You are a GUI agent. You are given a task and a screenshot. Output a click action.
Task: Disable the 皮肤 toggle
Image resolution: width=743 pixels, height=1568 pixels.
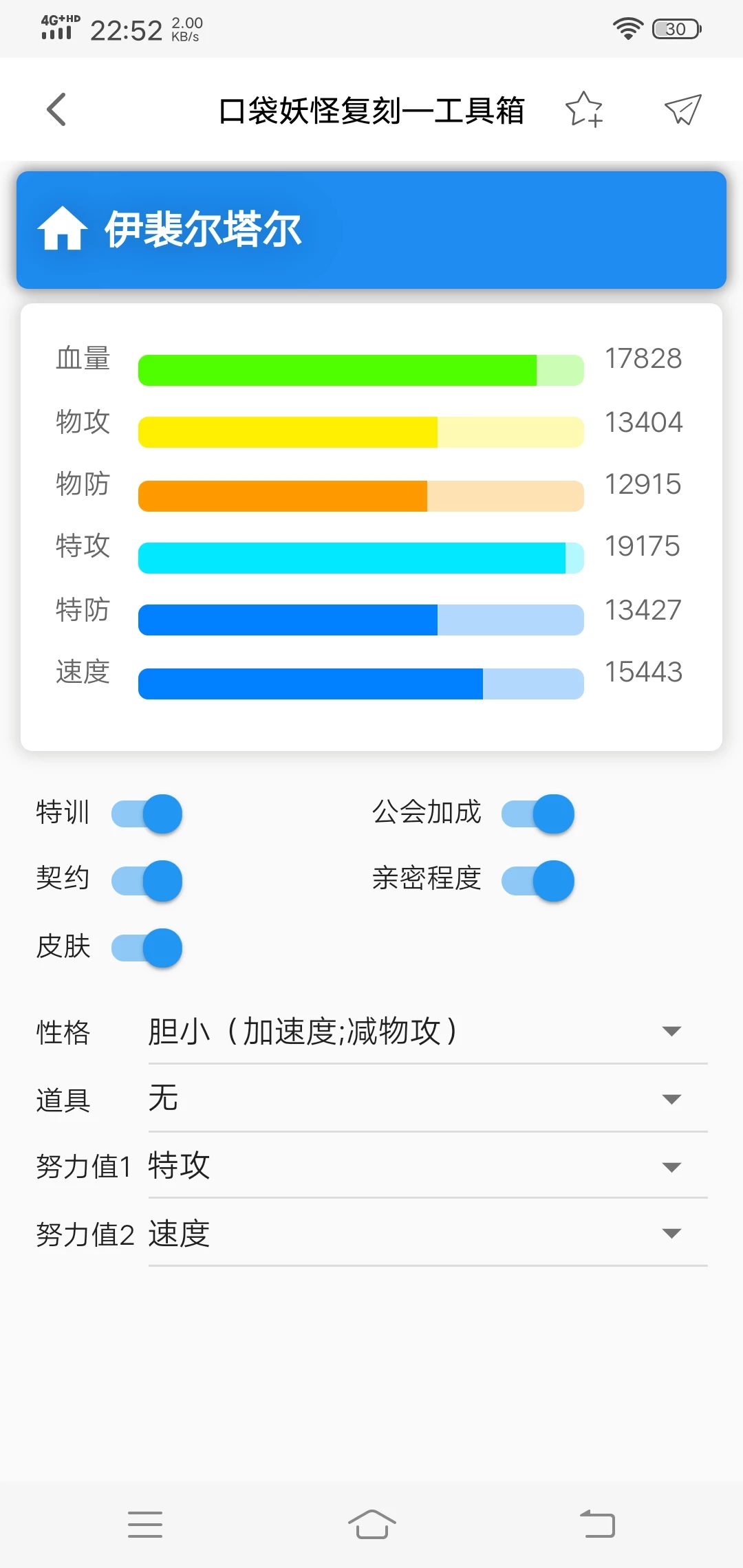click(147, 948)
